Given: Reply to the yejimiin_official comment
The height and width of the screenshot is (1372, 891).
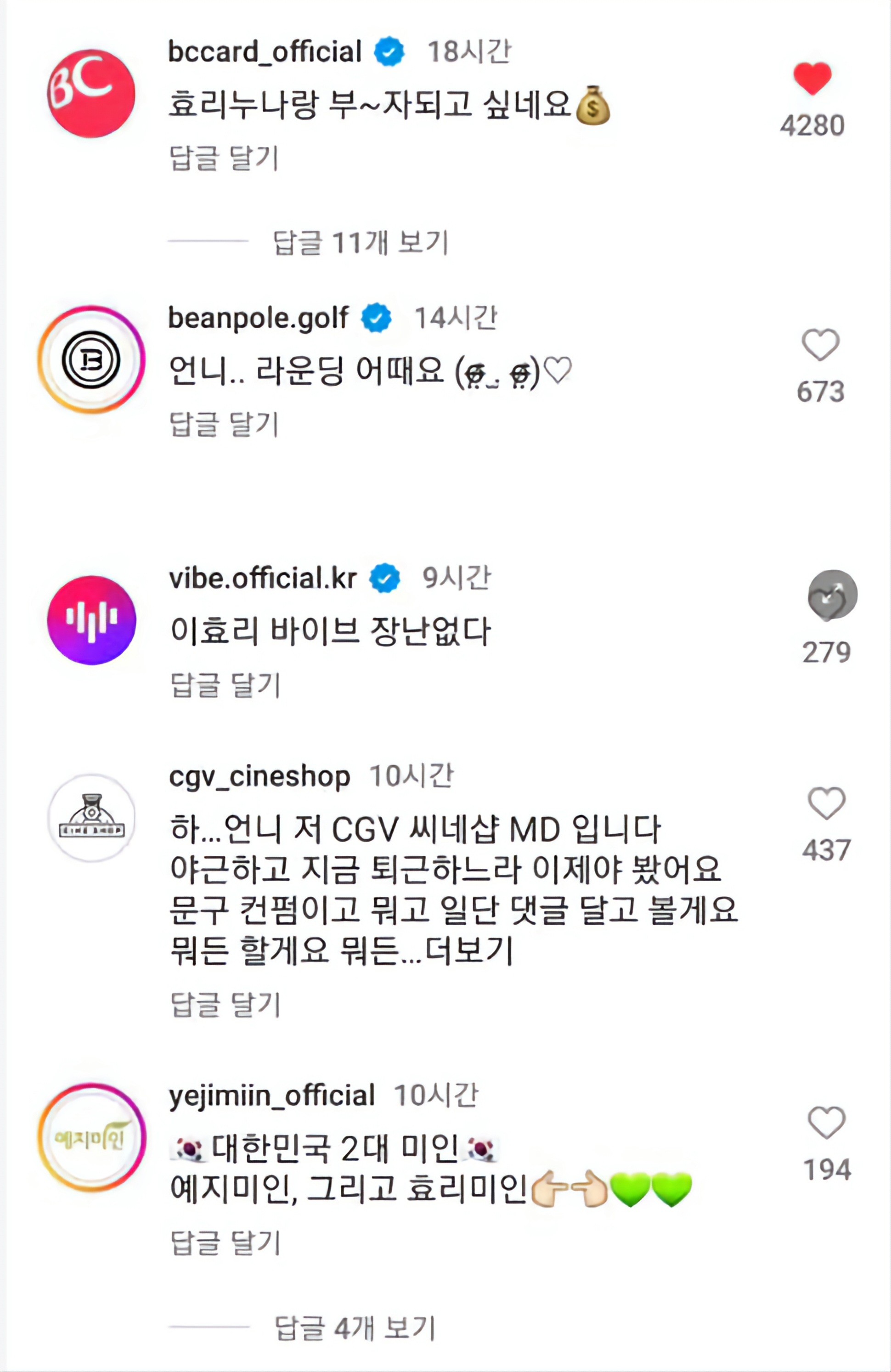Looking at the screenshot, I should pyautogui.click(x=226, y=1243).
